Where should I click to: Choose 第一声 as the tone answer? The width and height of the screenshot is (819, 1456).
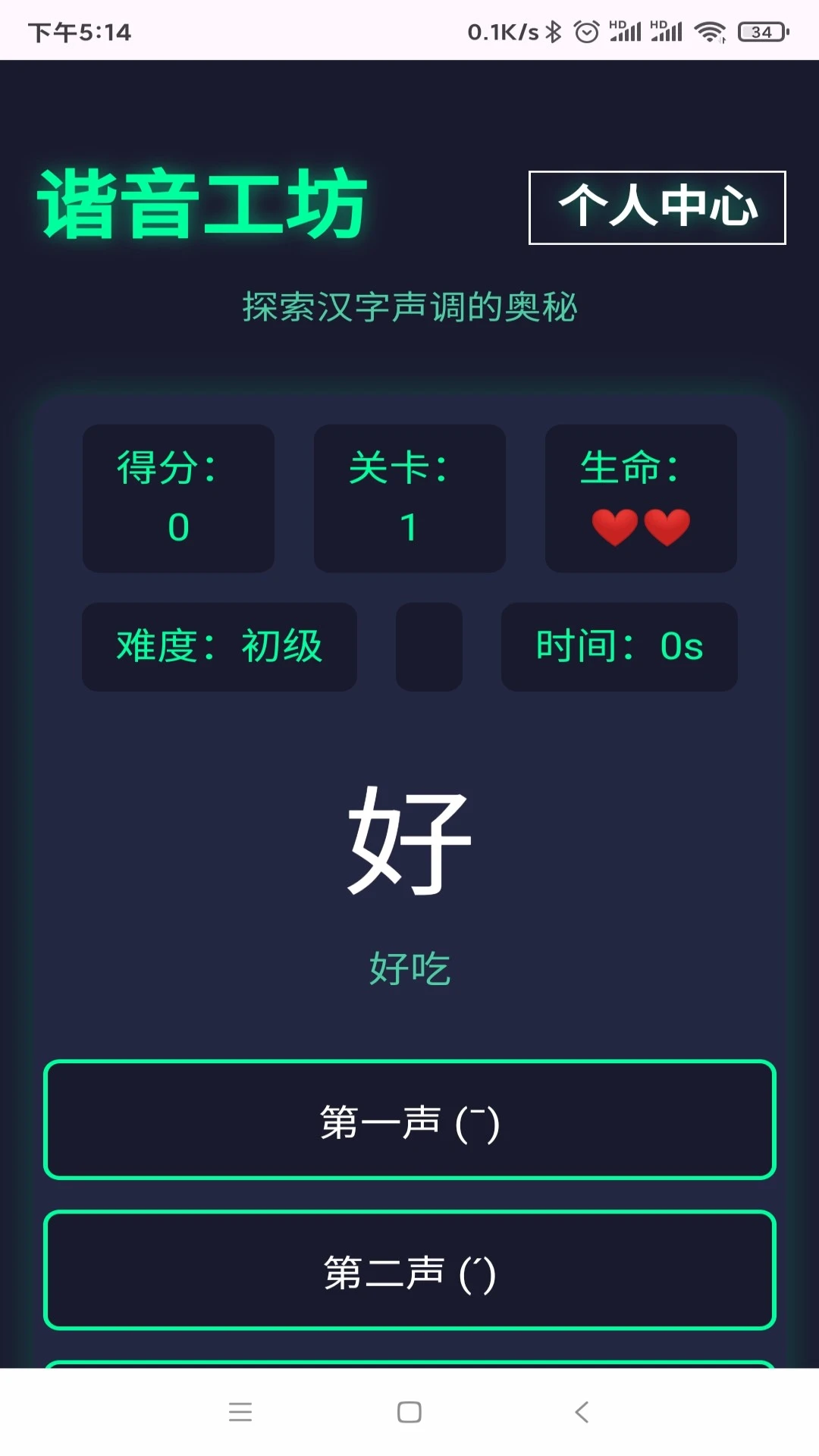pos(409,1119)
